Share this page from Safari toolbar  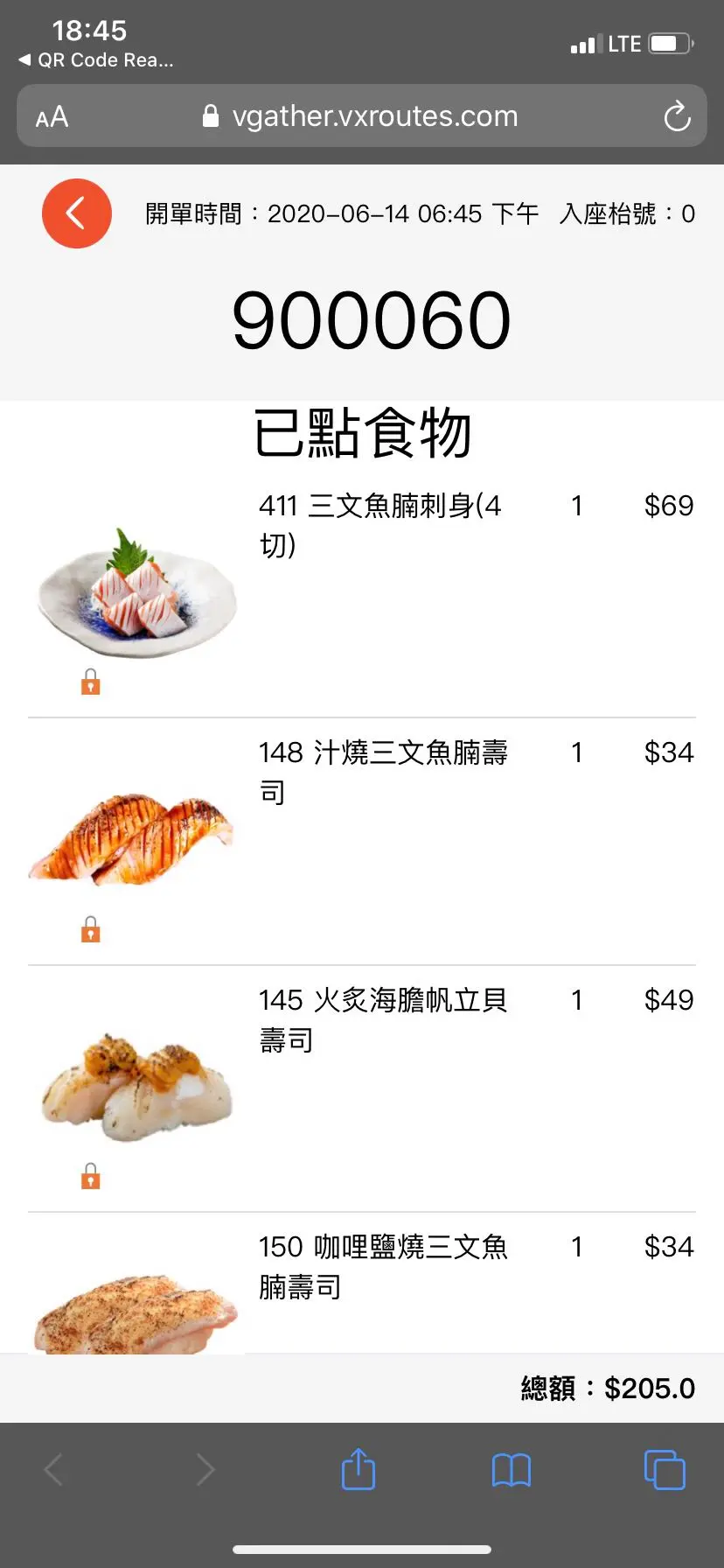click(359, 1469)
